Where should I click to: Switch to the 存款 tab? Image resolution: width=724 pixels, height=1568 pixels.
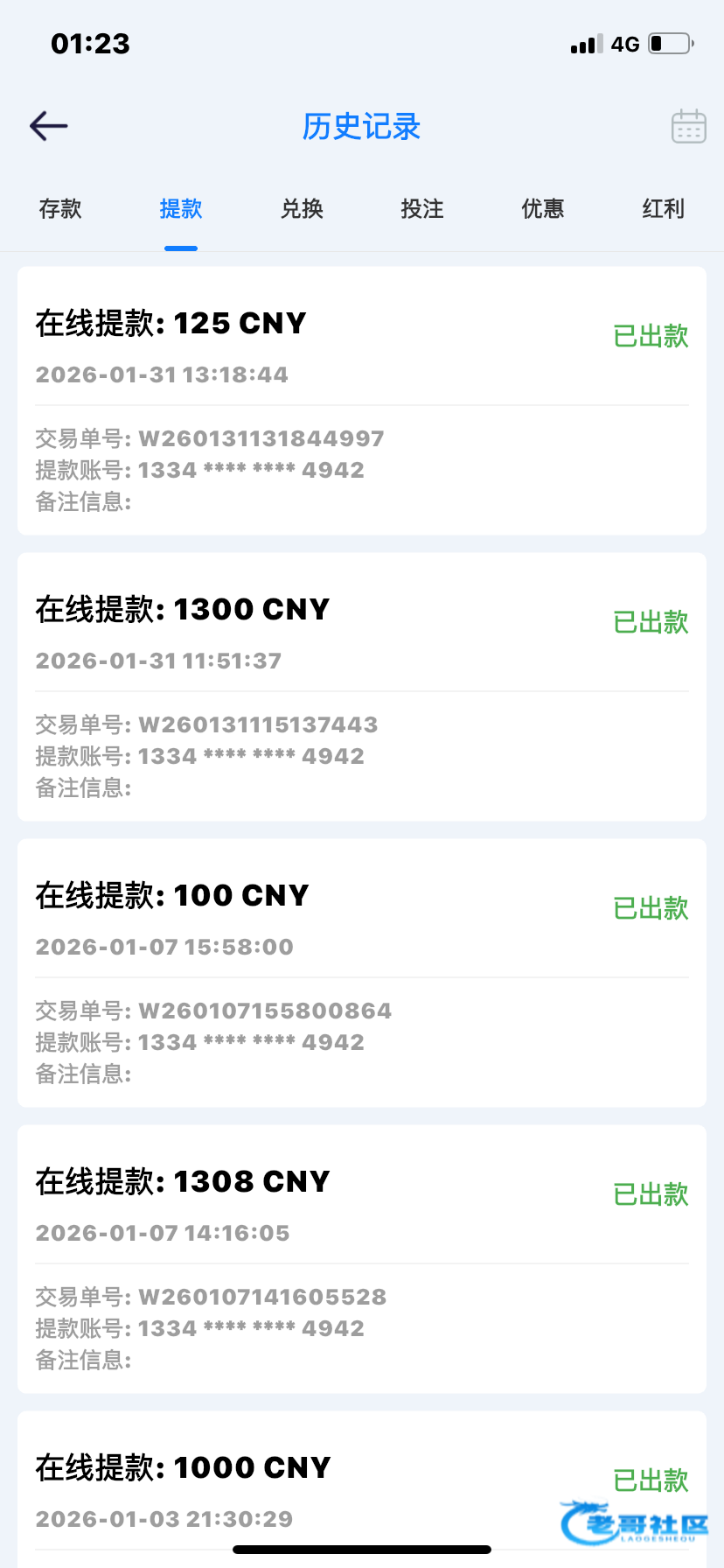click(x=60, y=209)
